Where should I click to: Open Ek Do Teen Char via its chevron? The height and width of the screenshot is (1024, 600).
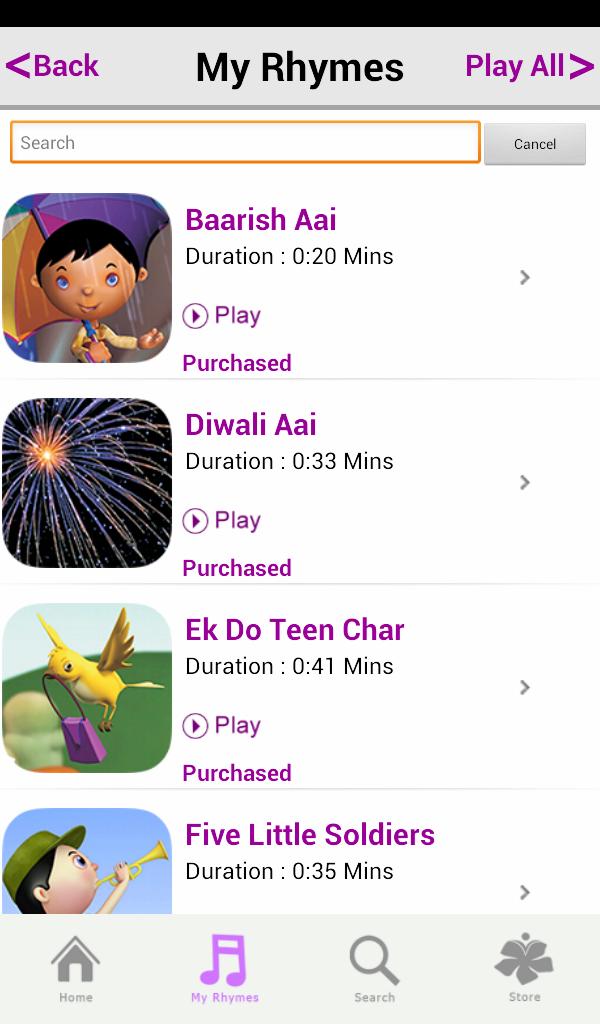(x=525, y=688)
